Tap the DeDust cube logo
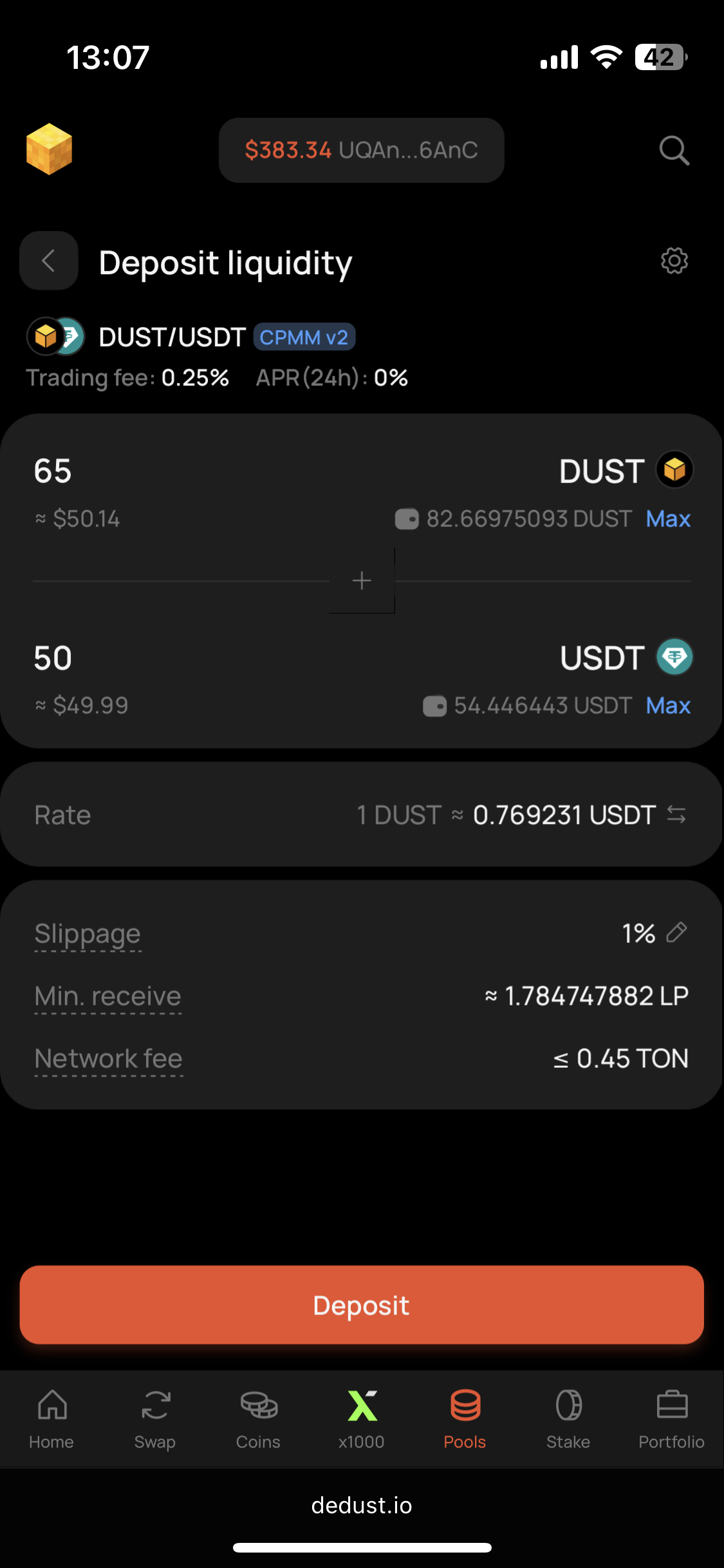The height and width of the screenshot is (1568, 724). click(49, 149)
